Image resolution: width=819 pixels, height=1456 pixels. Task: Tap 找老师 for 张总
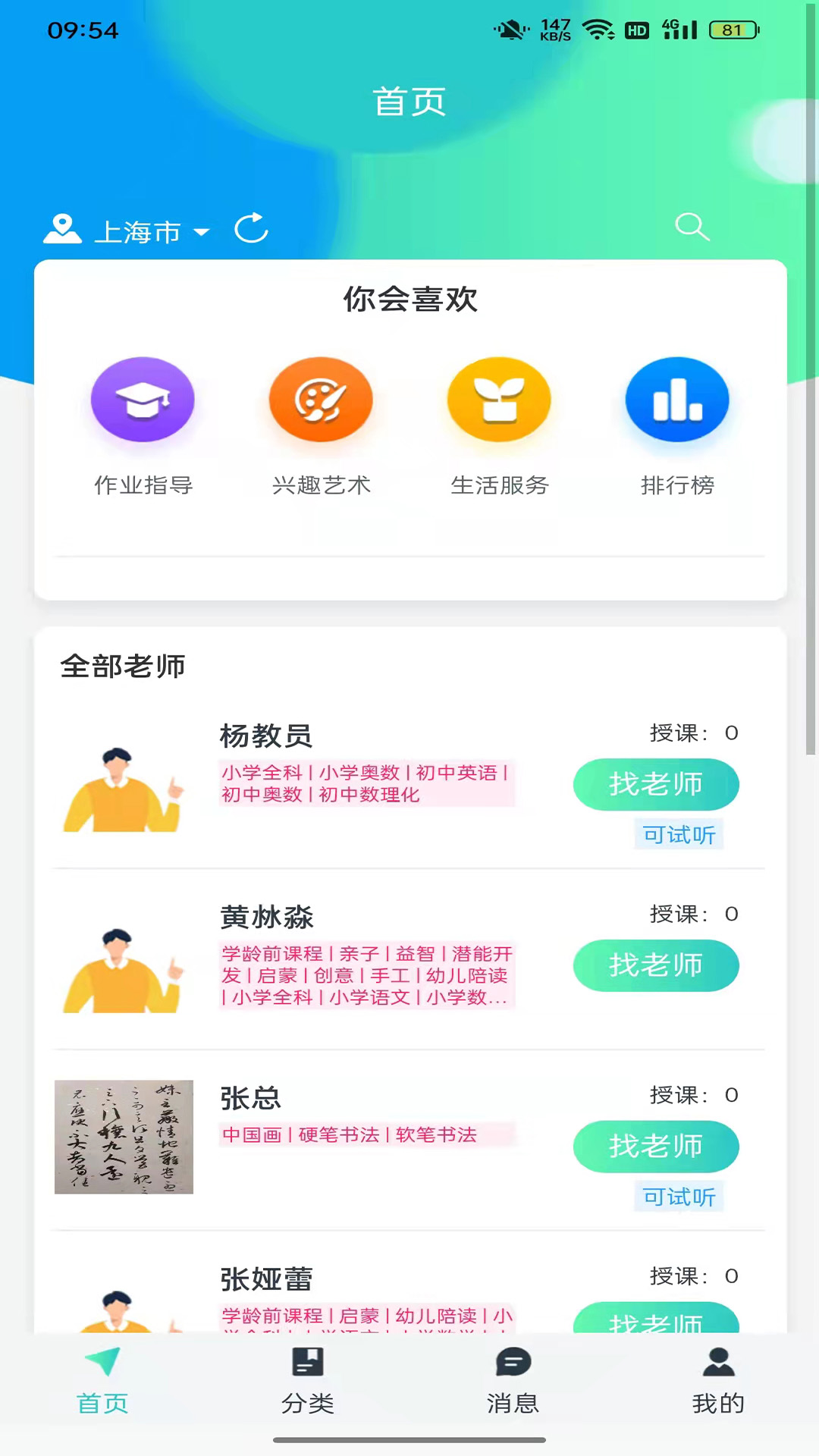point(656,1147)
